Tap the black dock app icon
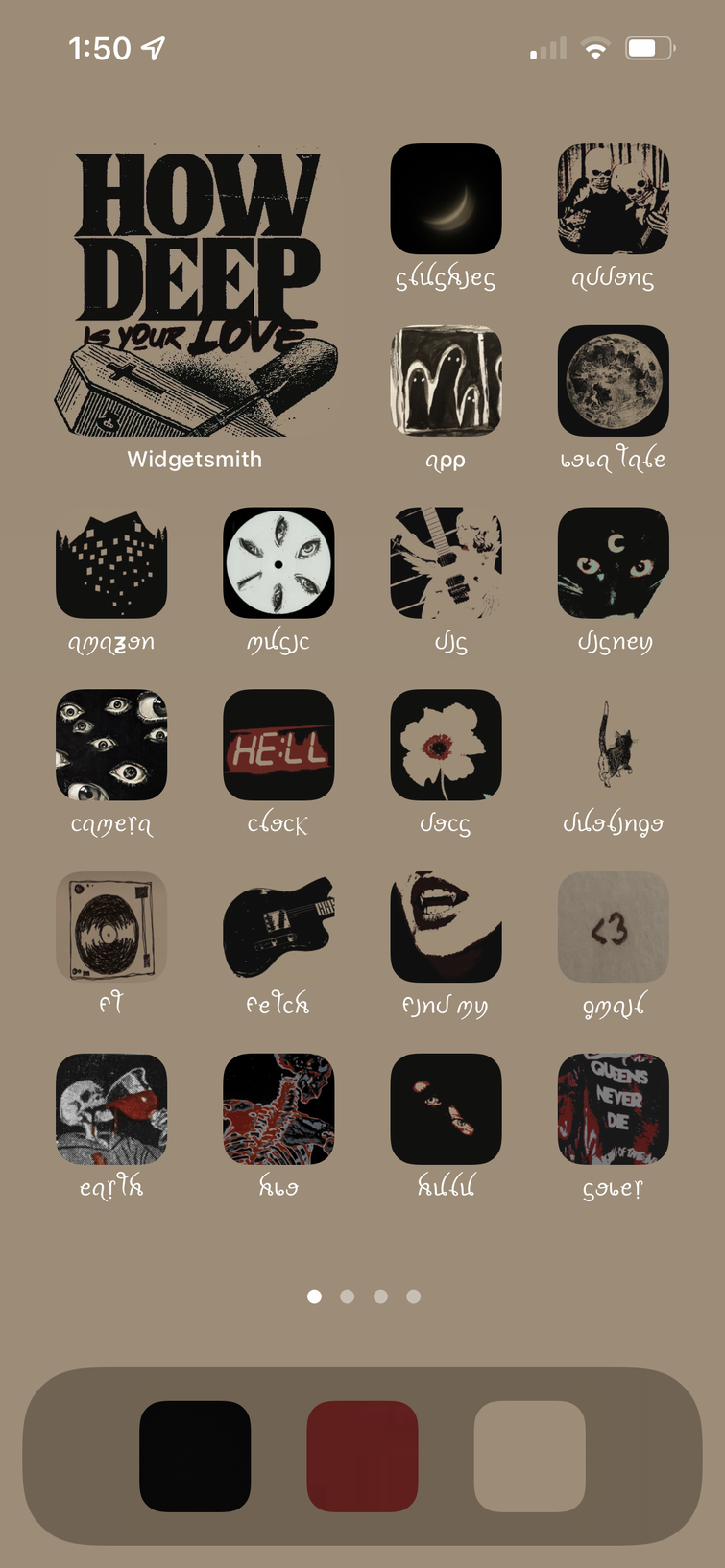725x1568 pixels. (195, 1456)
